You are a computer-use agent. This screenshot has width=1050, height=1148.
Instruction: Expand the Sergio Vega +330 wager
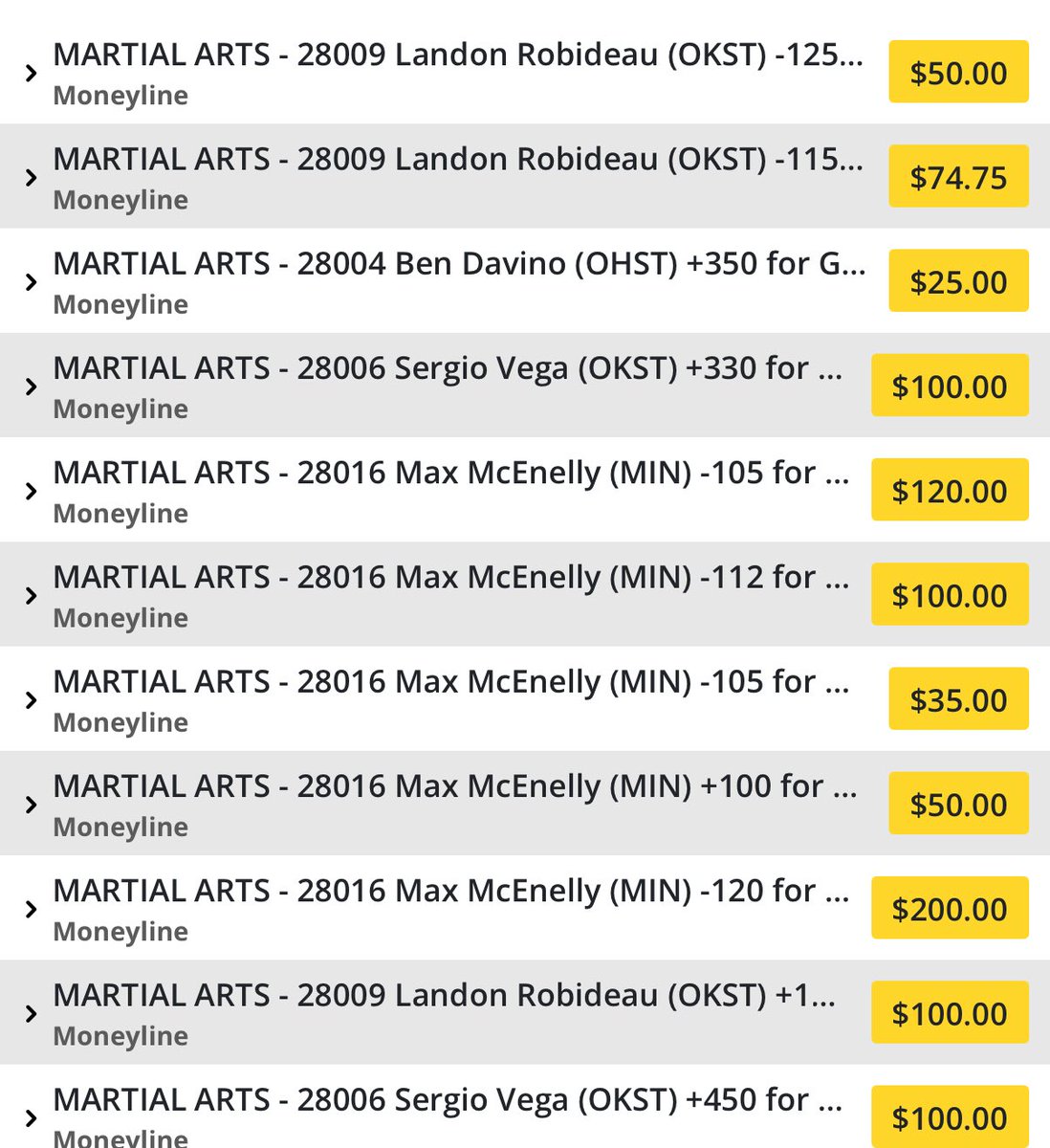32,386
